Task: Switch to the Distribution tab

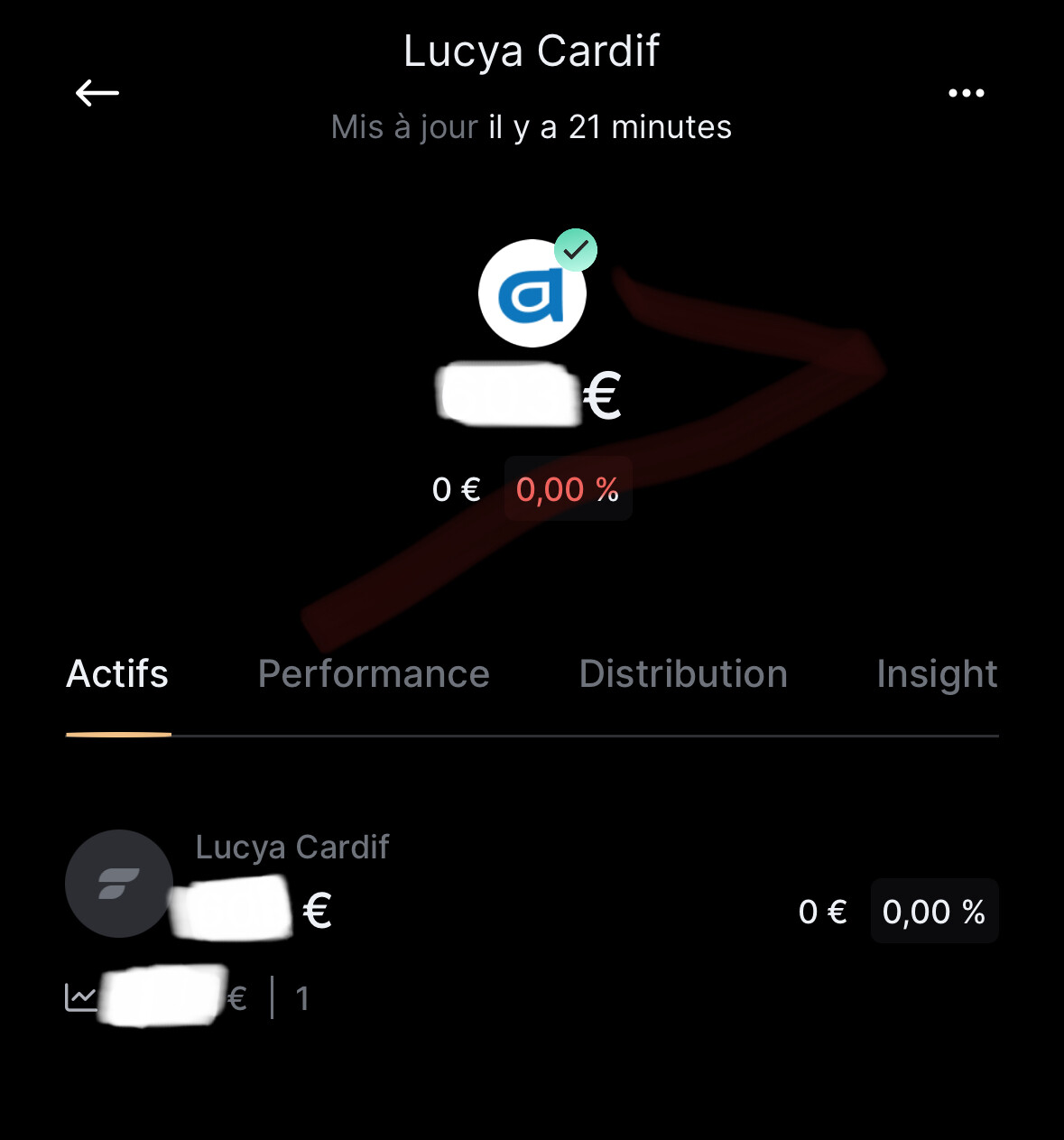Action: coord(683,674)
